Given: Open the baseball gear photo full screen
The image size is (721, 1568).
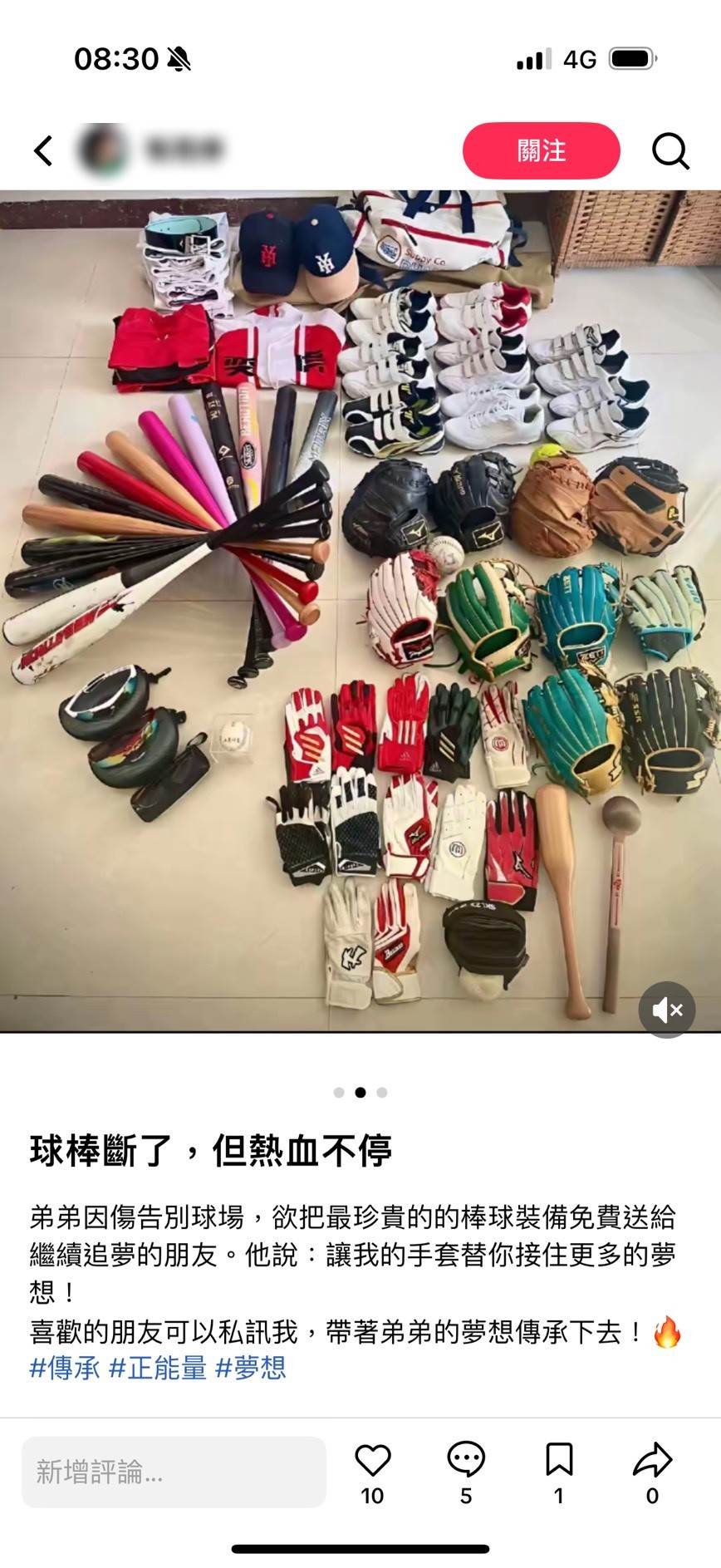Looking at the screenshot, I should pyautogui.click(x=360, y=611).
